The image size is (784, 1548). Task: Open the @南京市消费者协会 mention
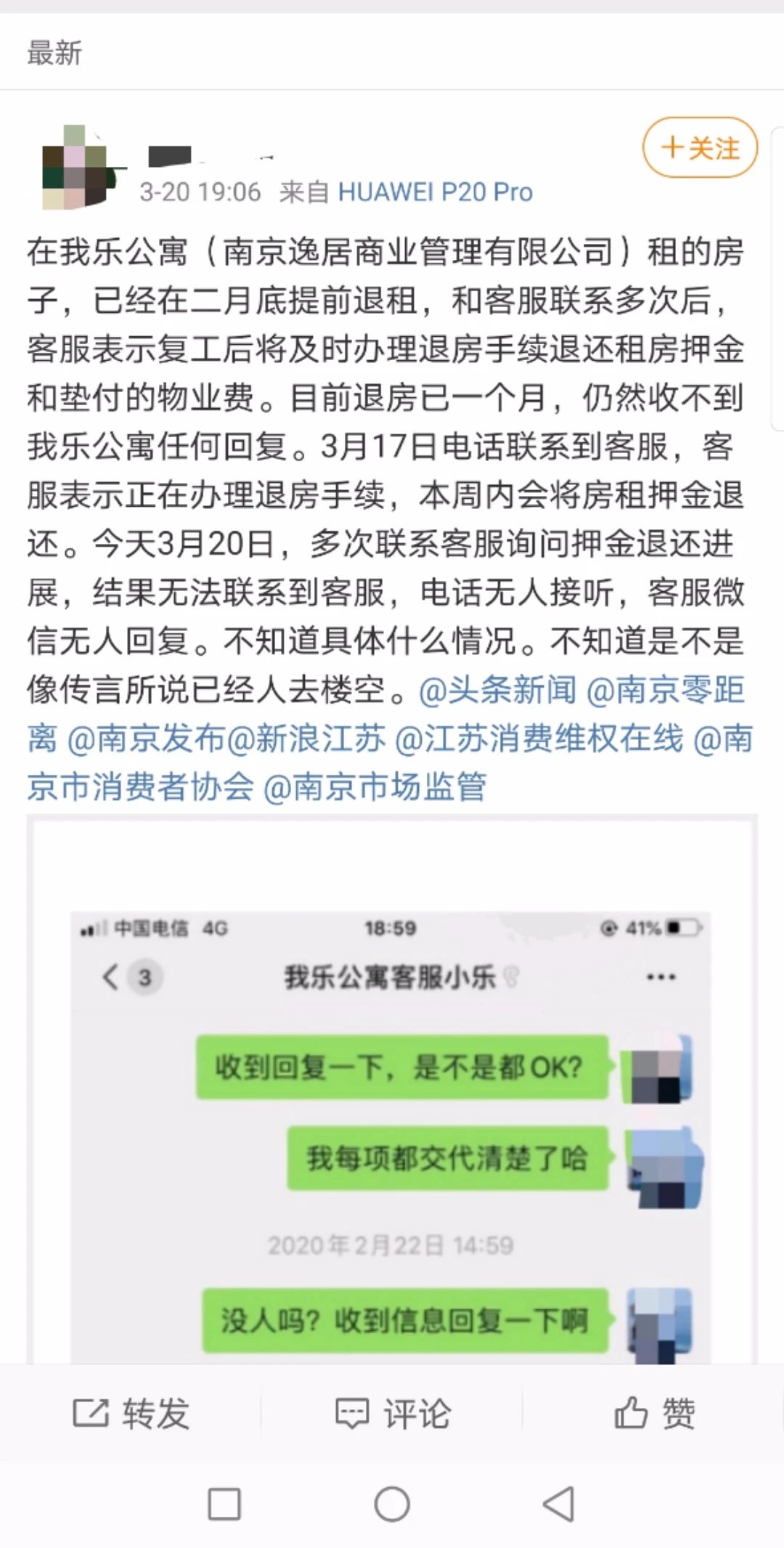(139, 787)
